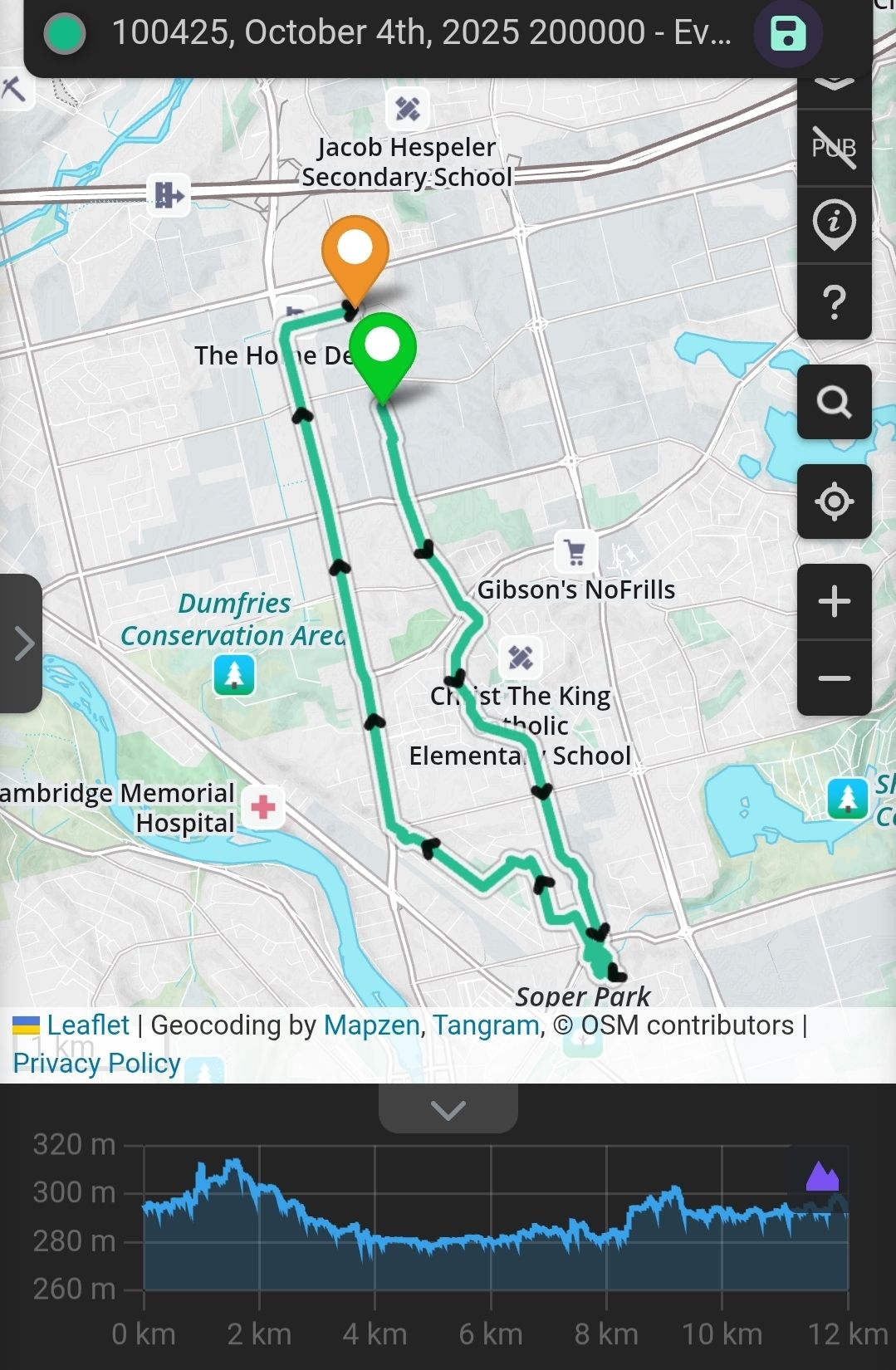Zoom out of the map

834,678
